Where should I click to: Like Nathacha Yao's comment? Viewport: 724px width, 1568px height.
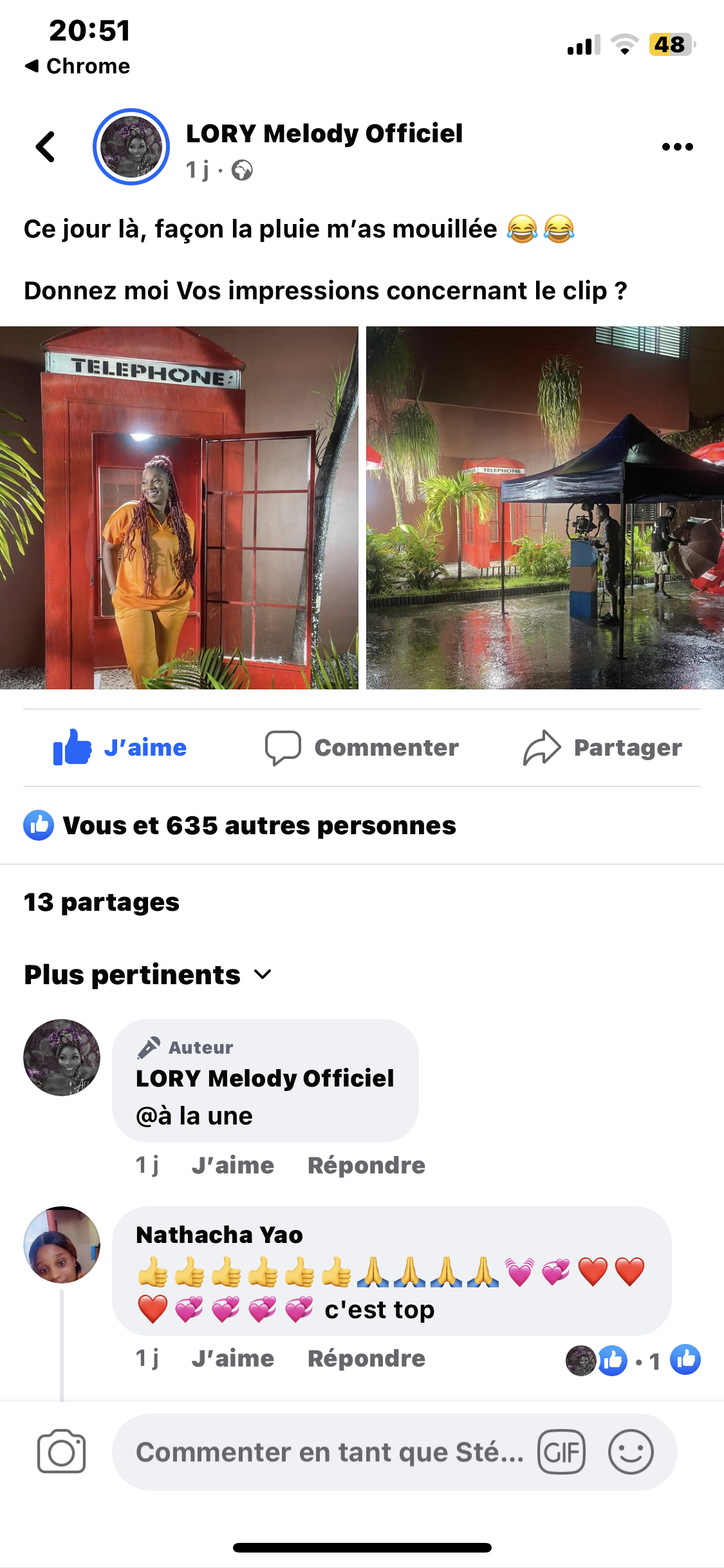[x=233, y=1359]
